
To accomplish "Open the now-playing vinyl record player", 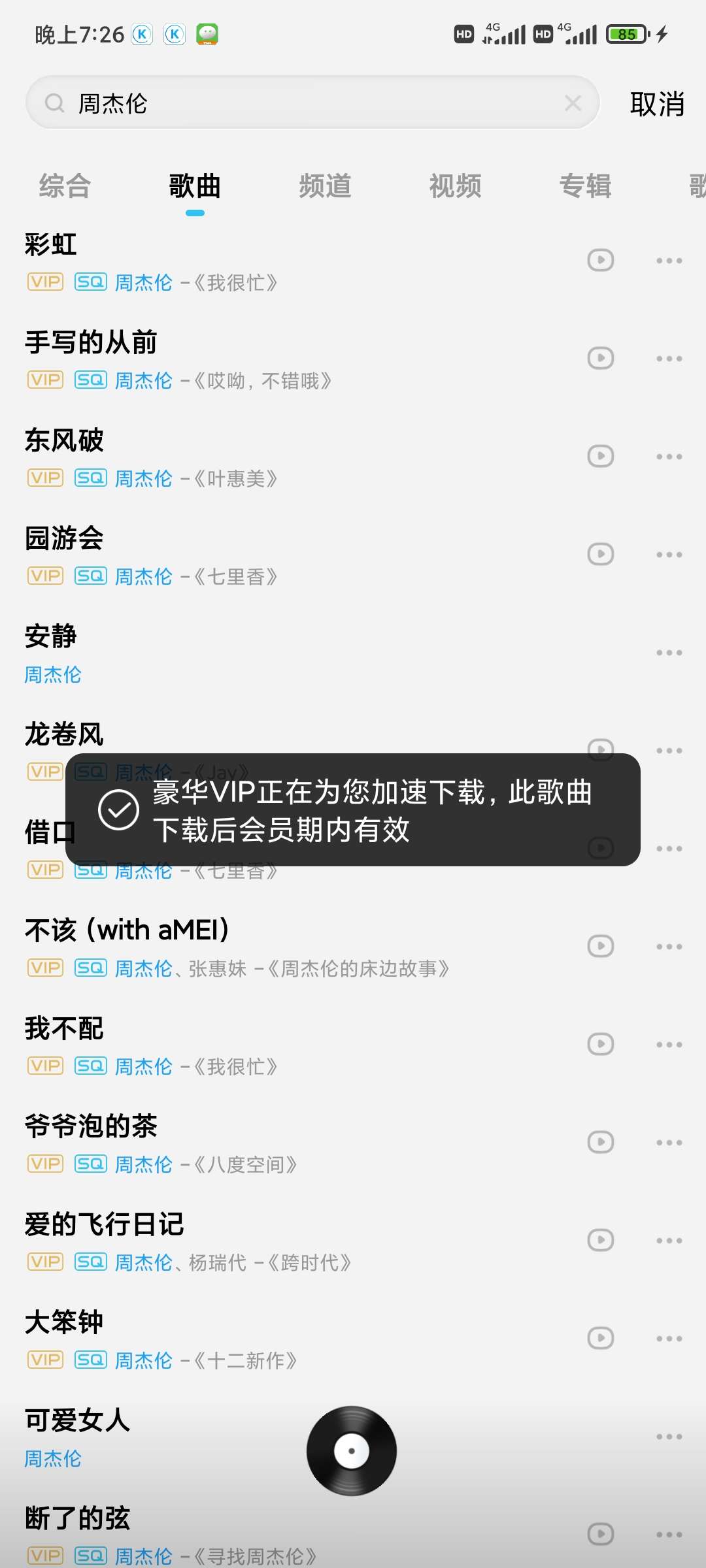I will (352, 1451).
